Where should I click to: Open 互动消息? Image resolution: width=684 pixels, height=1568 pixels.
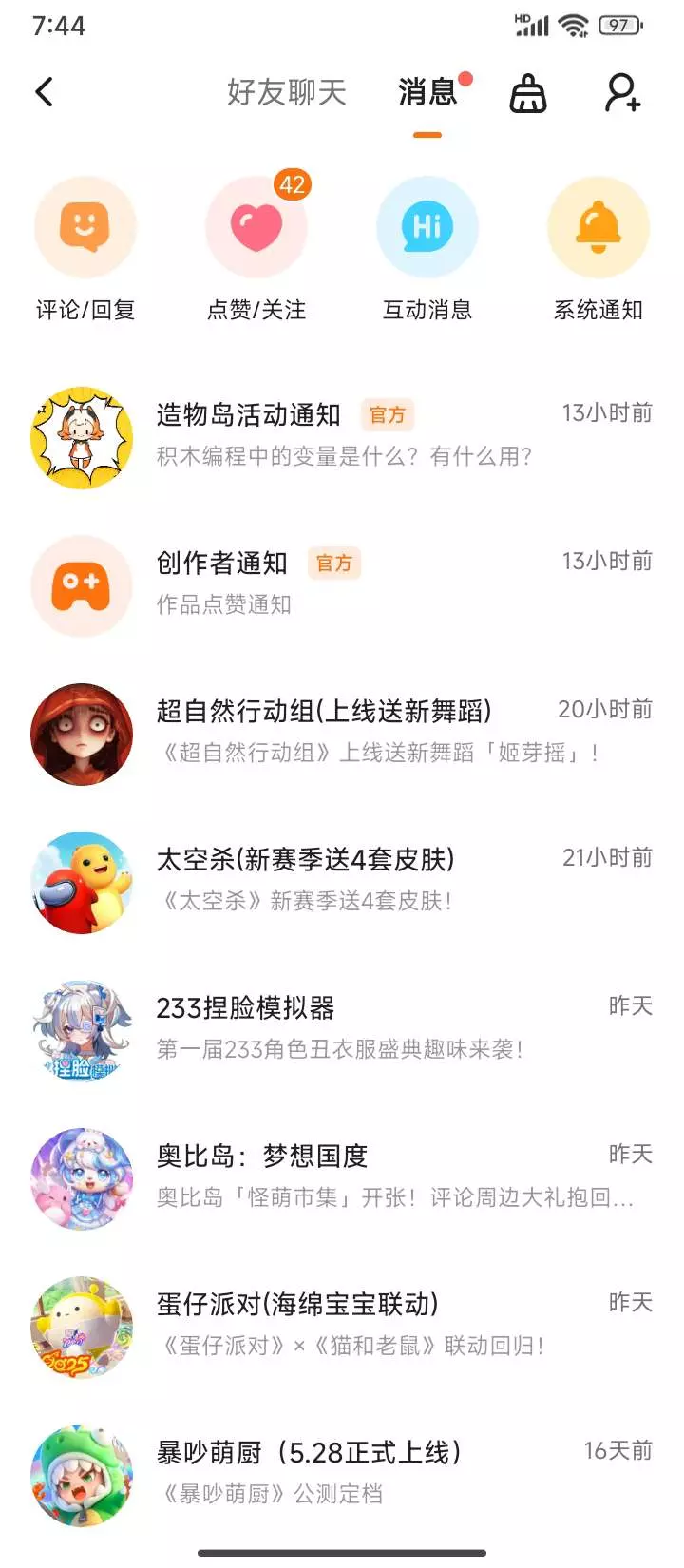(x=427, y=227)
